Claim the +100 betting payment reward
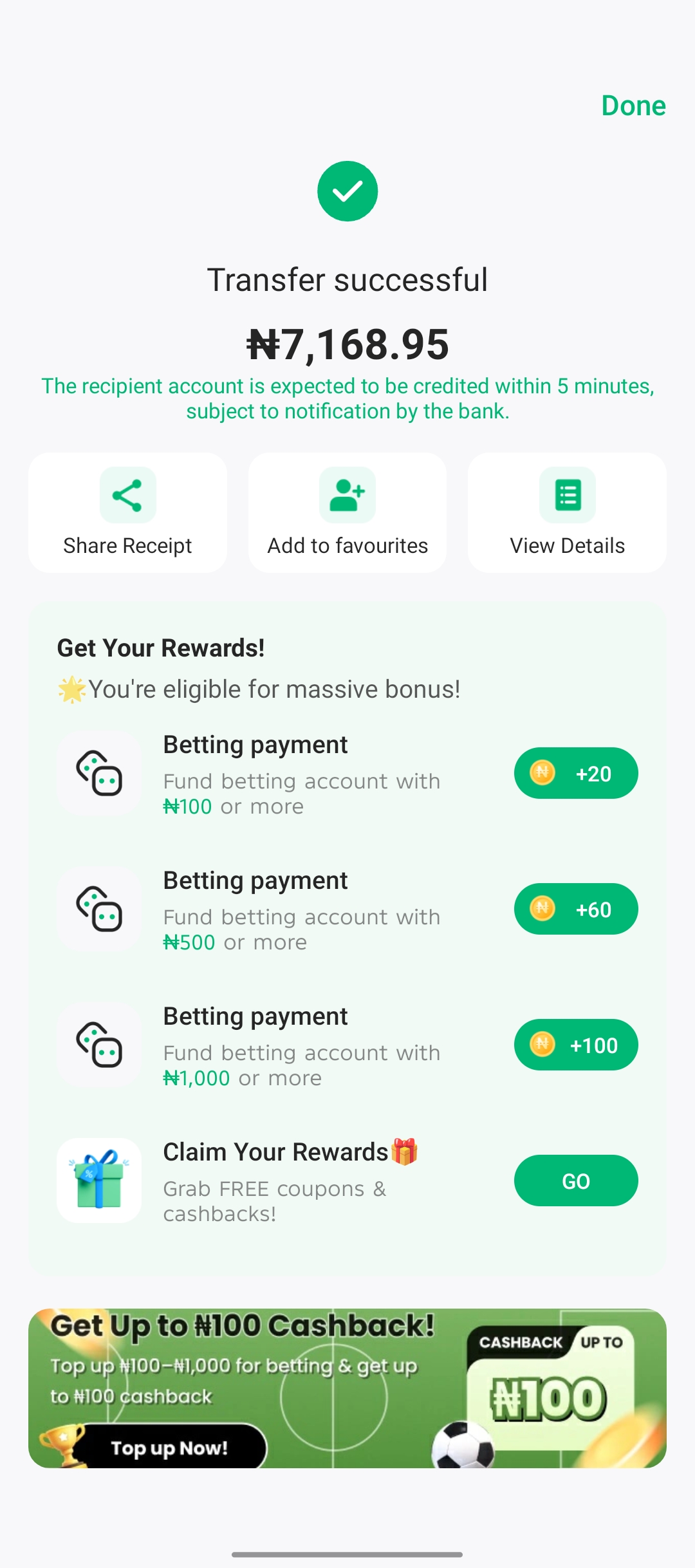This screenshot has height=1568, width=695. pyautogui.click(x=576, y=1045)
